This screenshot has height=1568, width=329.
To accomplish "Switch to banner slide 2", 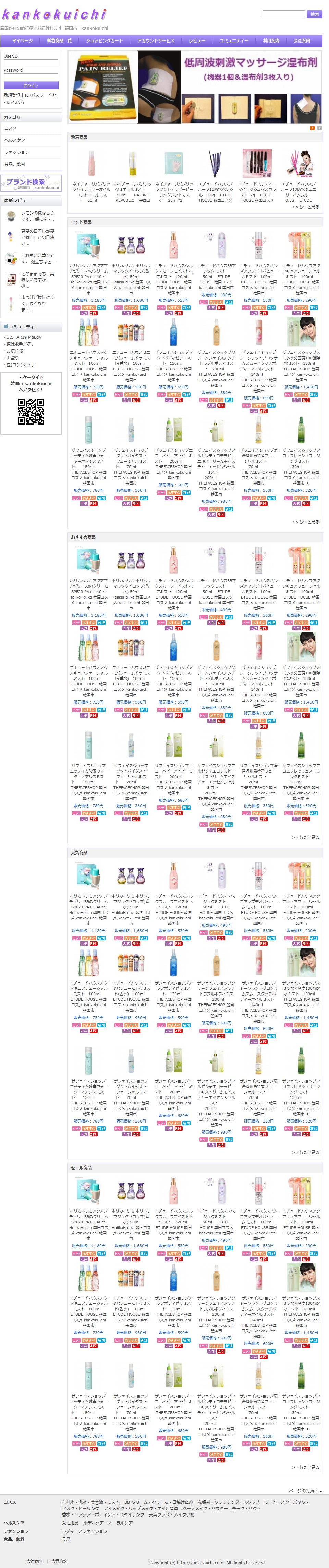I will [x=319, y=128].
